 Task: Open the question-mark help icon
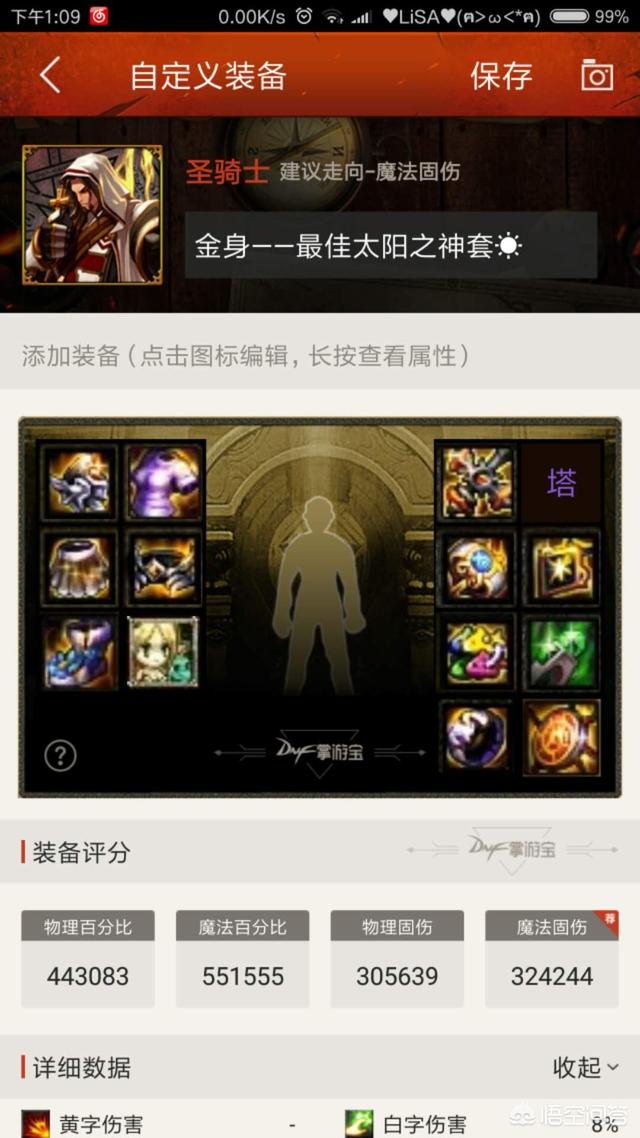coord(61,755)
